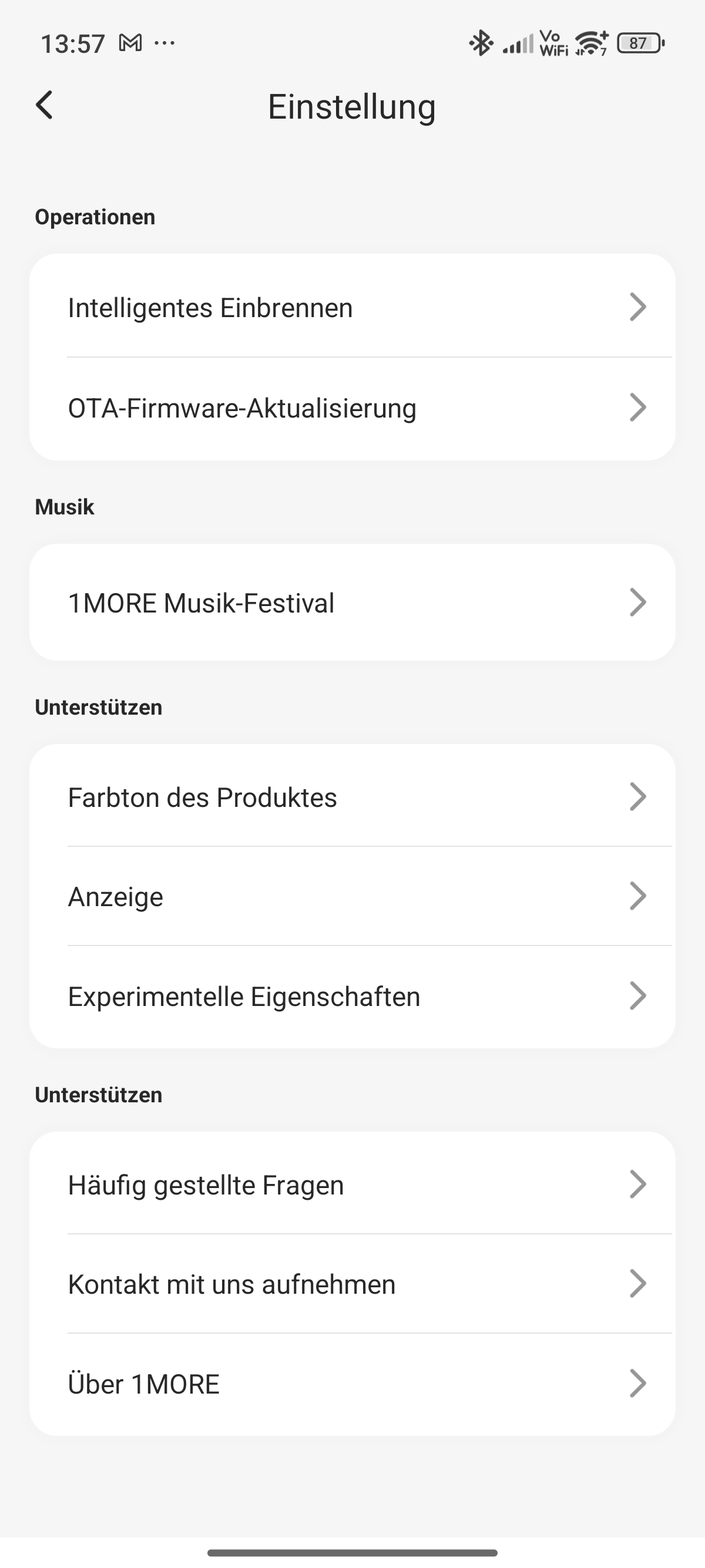Open Häufig gestellte Fragen
The width and height of the screenshot is (705, 1568).
(x=352, y=1184)
